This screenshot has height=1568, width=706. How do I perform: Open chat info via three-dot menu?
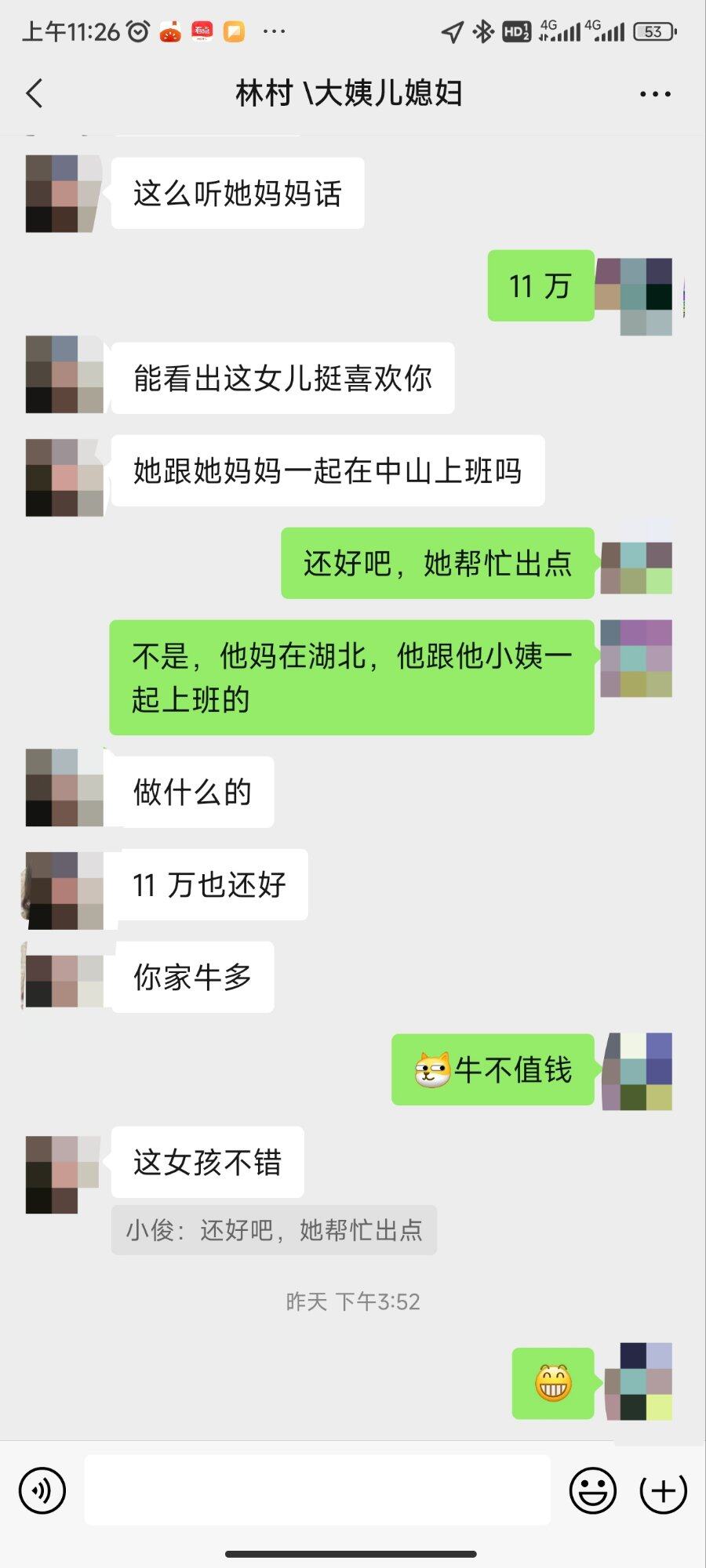(x=654, y=94)
